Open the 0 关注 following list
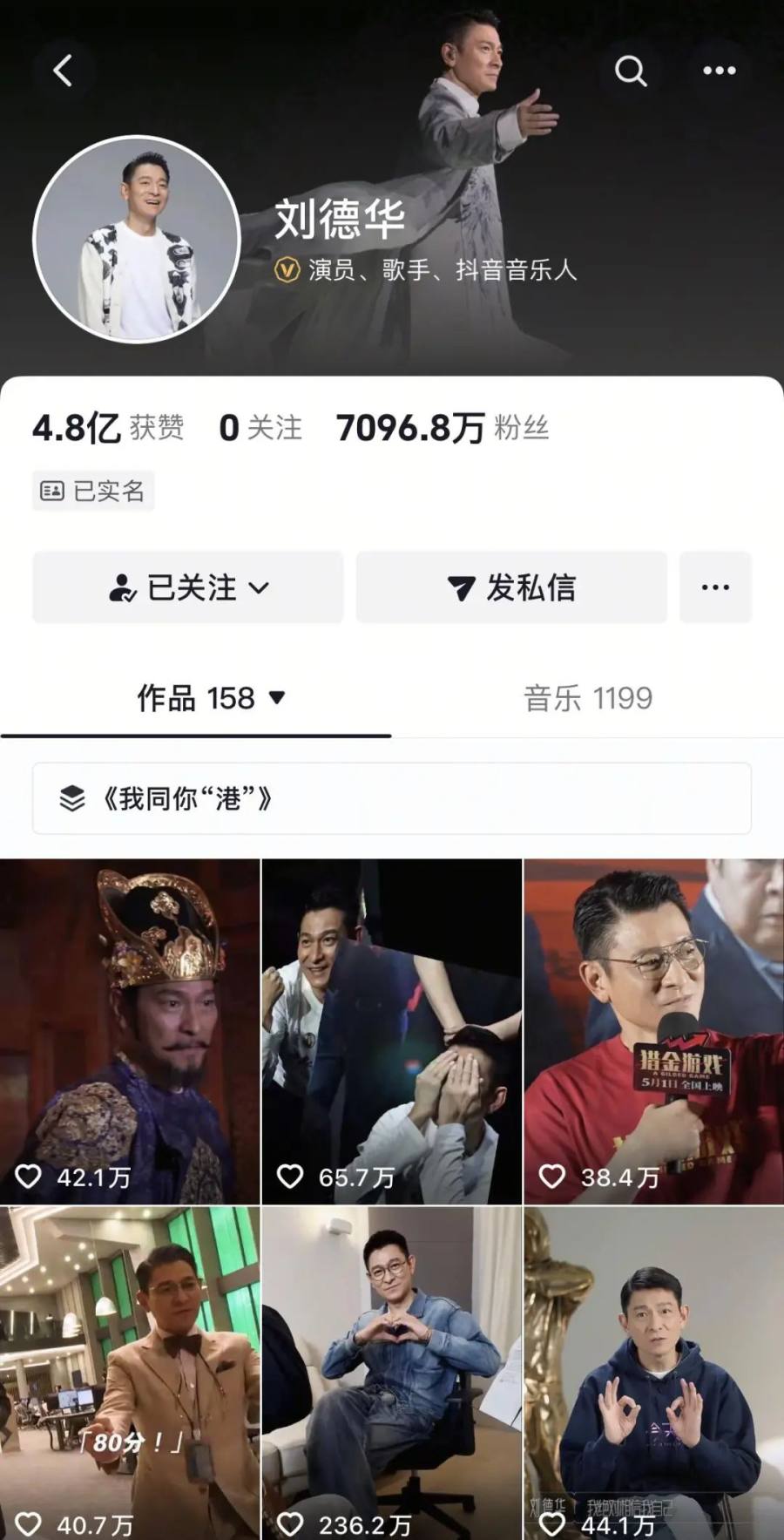This screenshot has width=784, height=1540. click(260, 428)
